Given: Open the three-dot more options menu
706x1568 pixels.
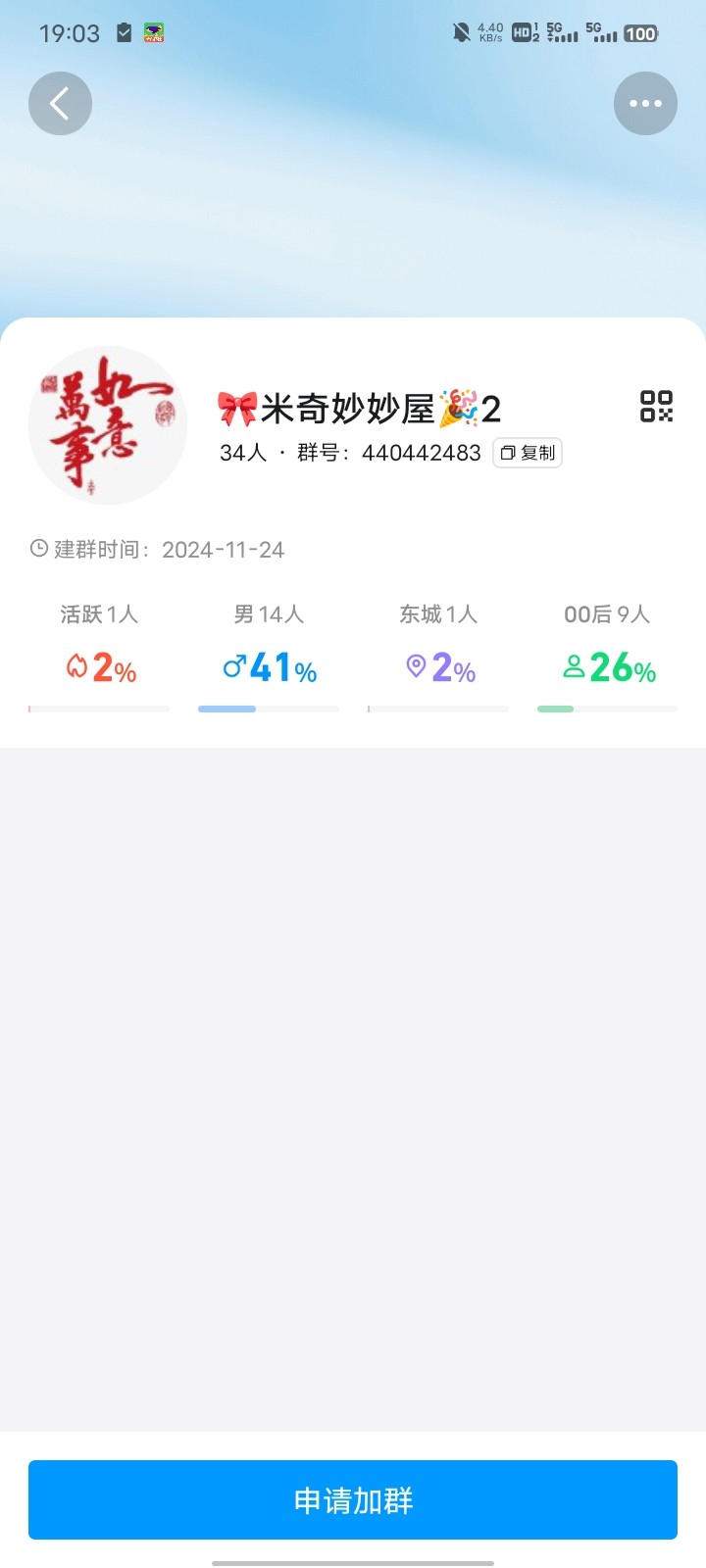Looking at the screenshot, I should 645,103.
